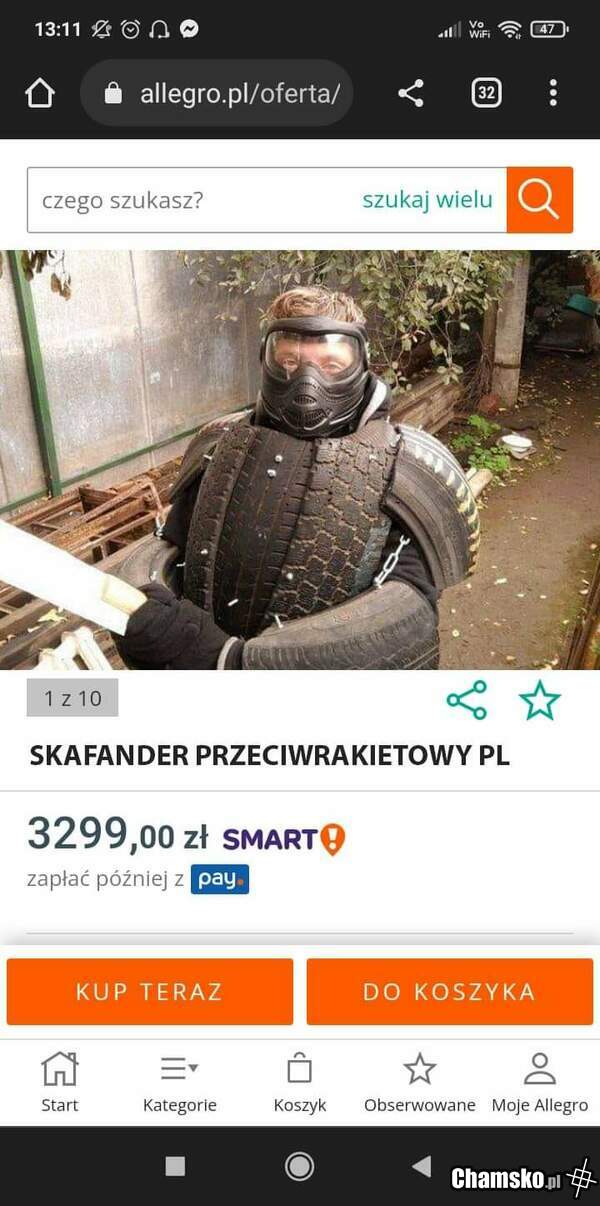Image resolution: width=600 pixels, height=1206 pixels.
Task: Share this offer with green share icon
Action: (x=467, y=700)
